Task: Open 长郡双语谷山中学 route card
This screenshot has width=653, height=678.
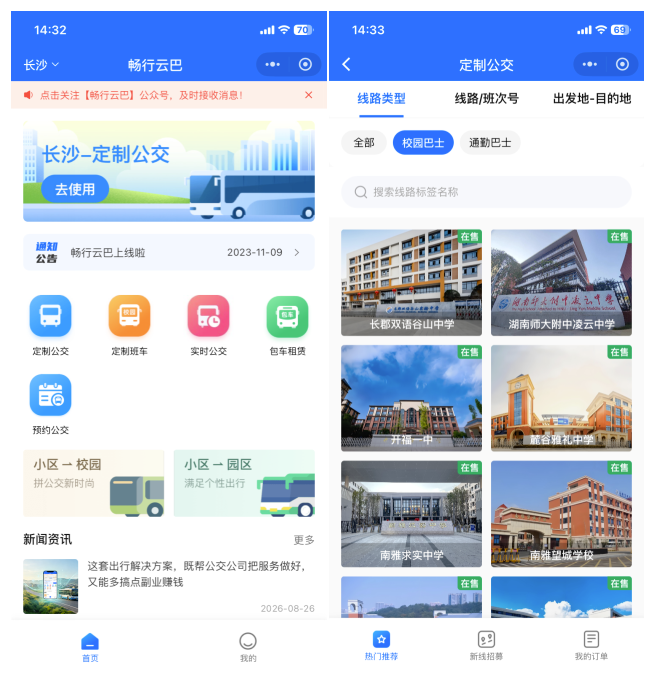Action: pyautogui.click(x=411, y=282)
